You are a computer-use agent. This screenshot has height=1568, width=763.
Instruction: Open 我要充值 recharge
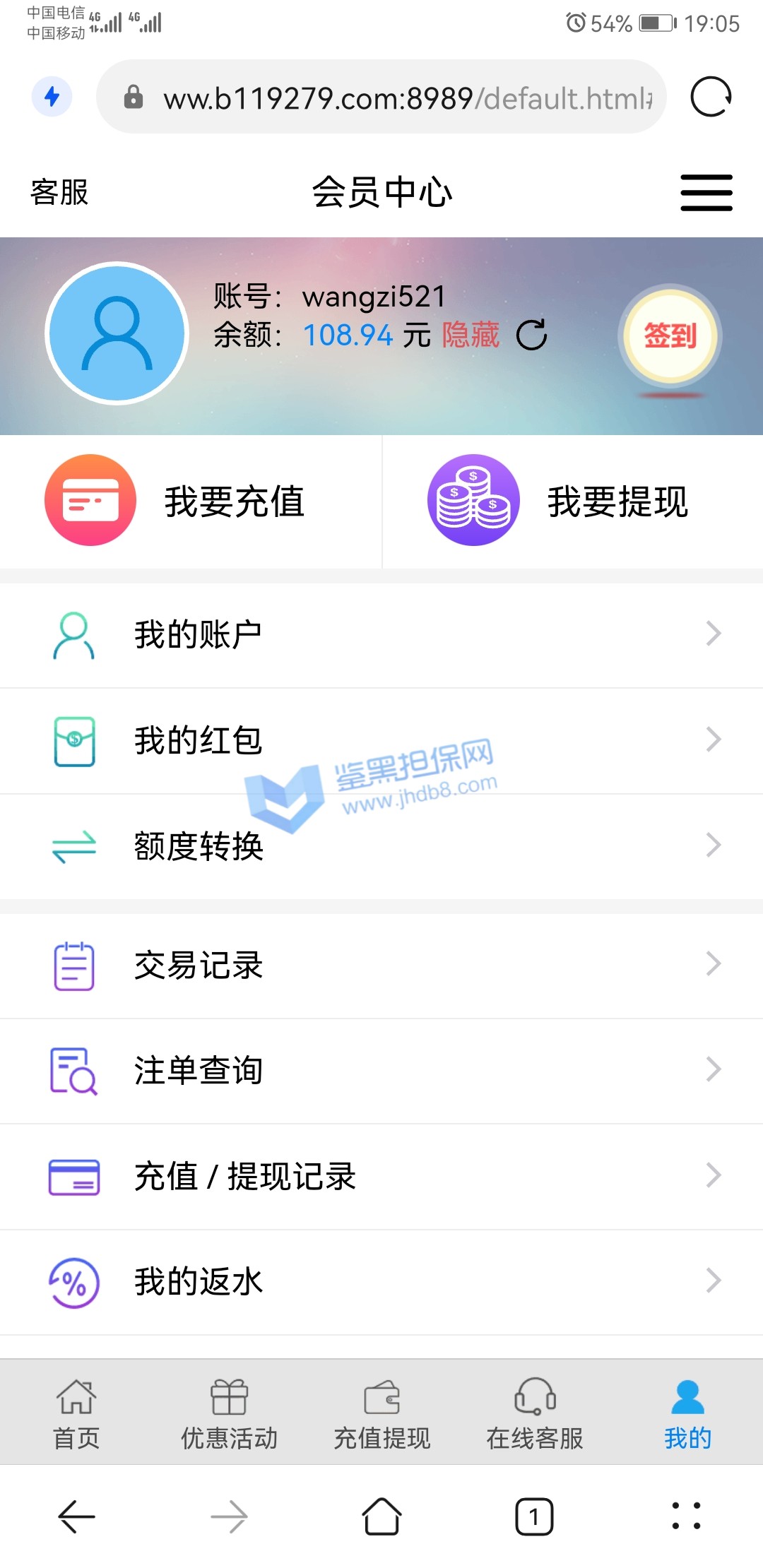(191, 501)
